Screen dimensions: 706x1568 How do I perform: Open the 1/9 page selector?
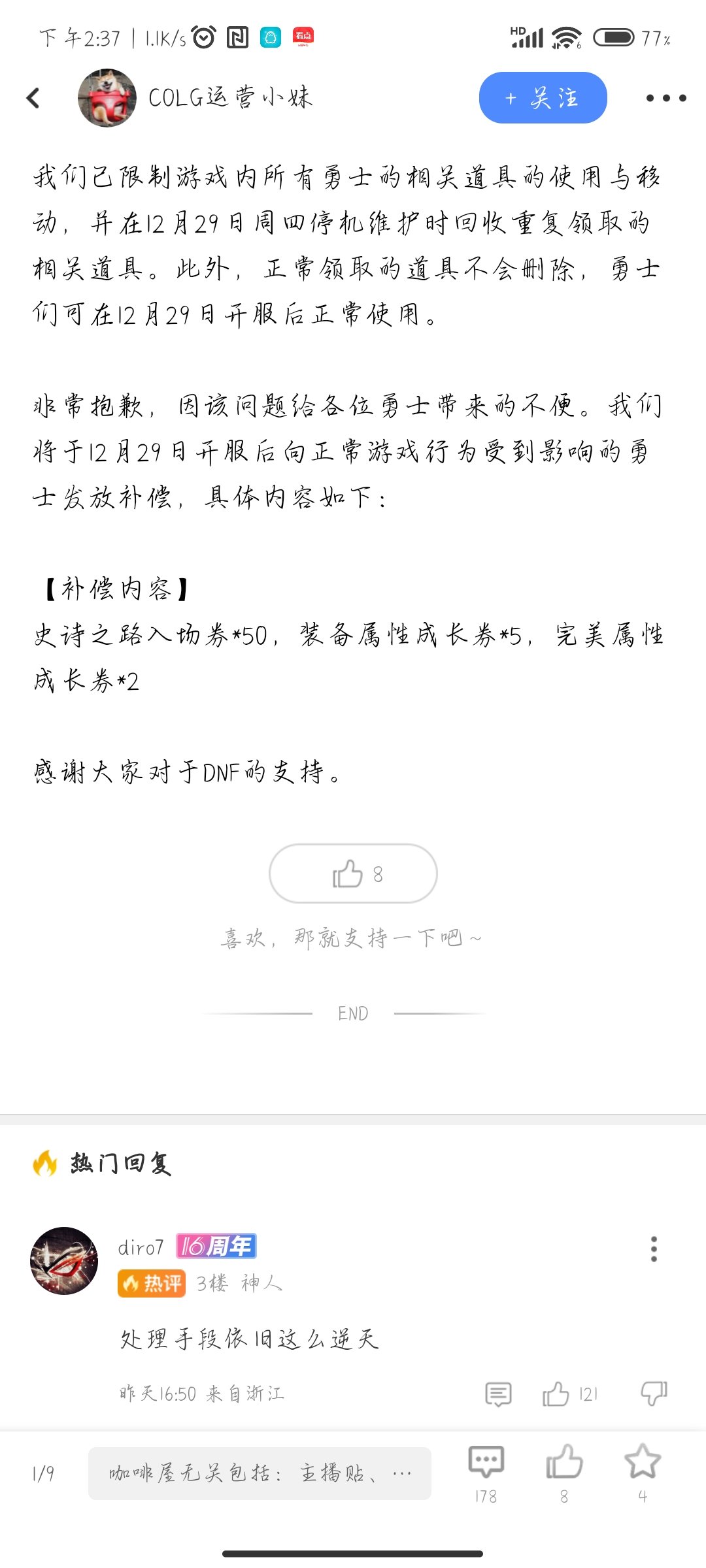coord(43,1473)
